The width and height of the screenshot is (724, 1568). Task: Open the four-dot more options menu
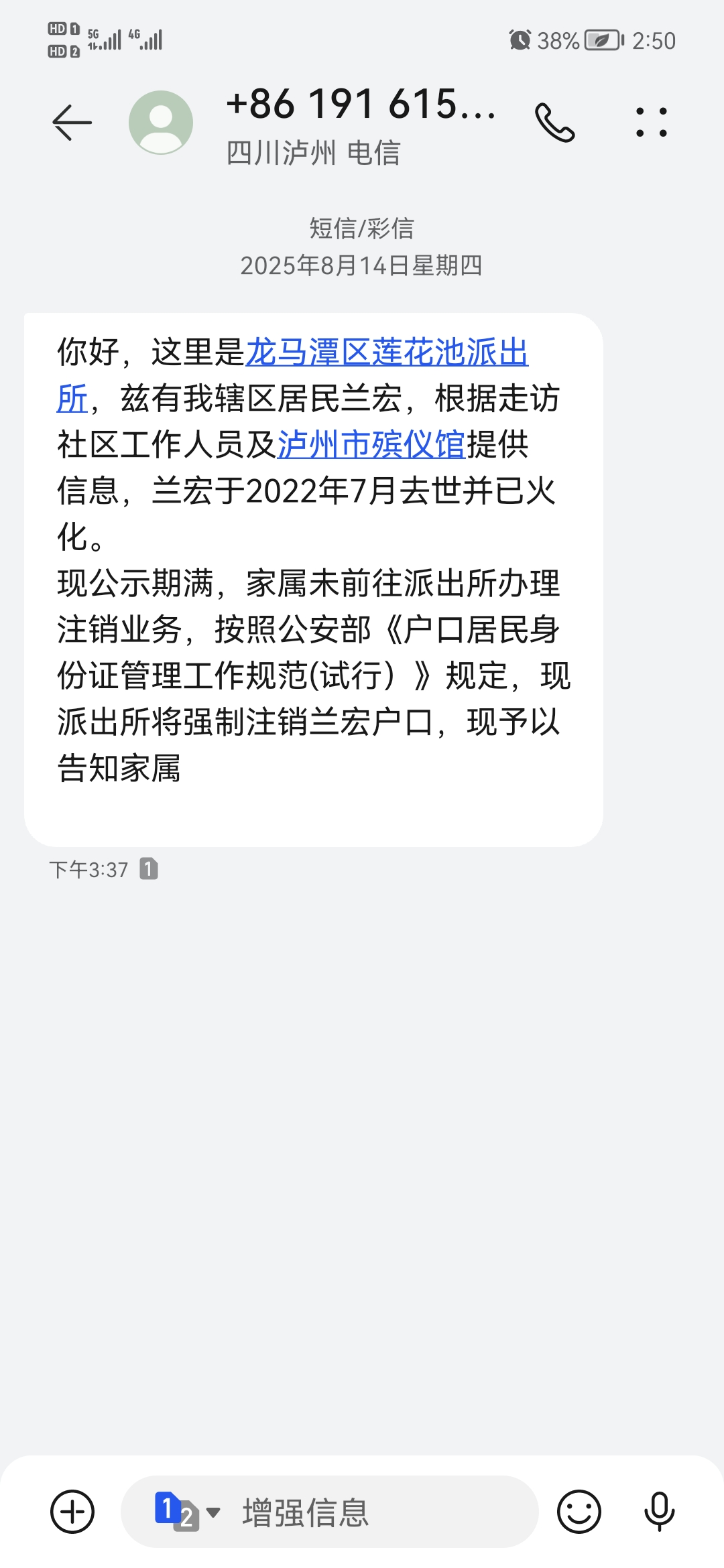(652, 123)
